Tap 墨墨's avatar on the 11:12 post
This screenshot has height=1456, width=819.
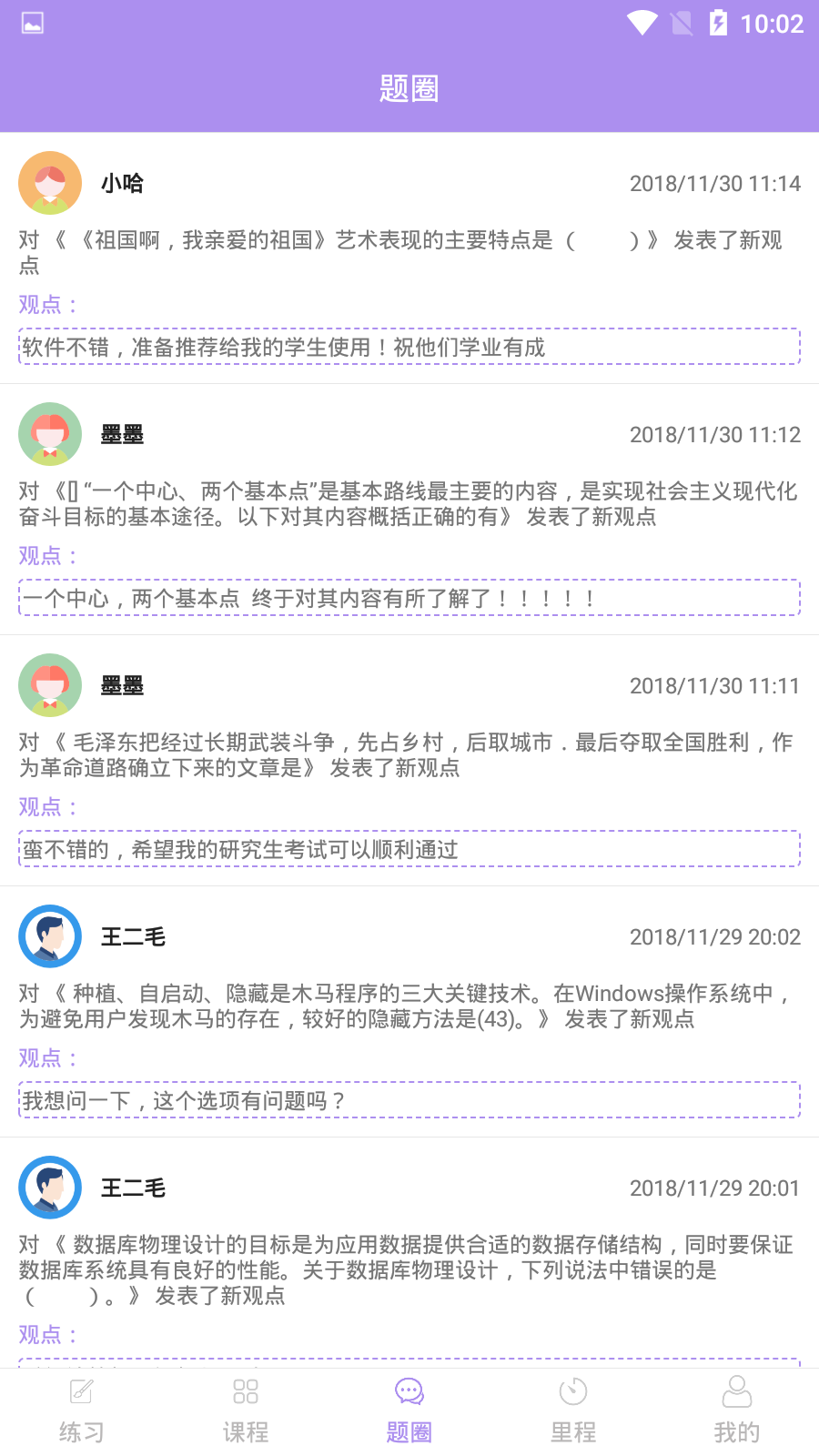pos(50,434)
